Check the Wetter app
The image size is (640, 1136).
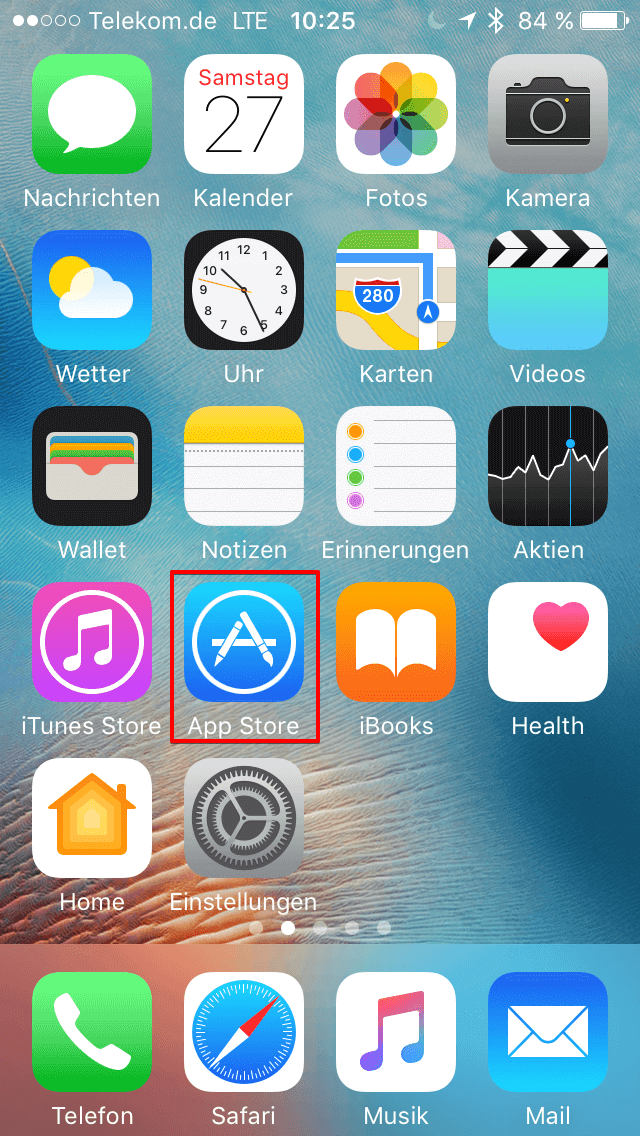(92, 290)
